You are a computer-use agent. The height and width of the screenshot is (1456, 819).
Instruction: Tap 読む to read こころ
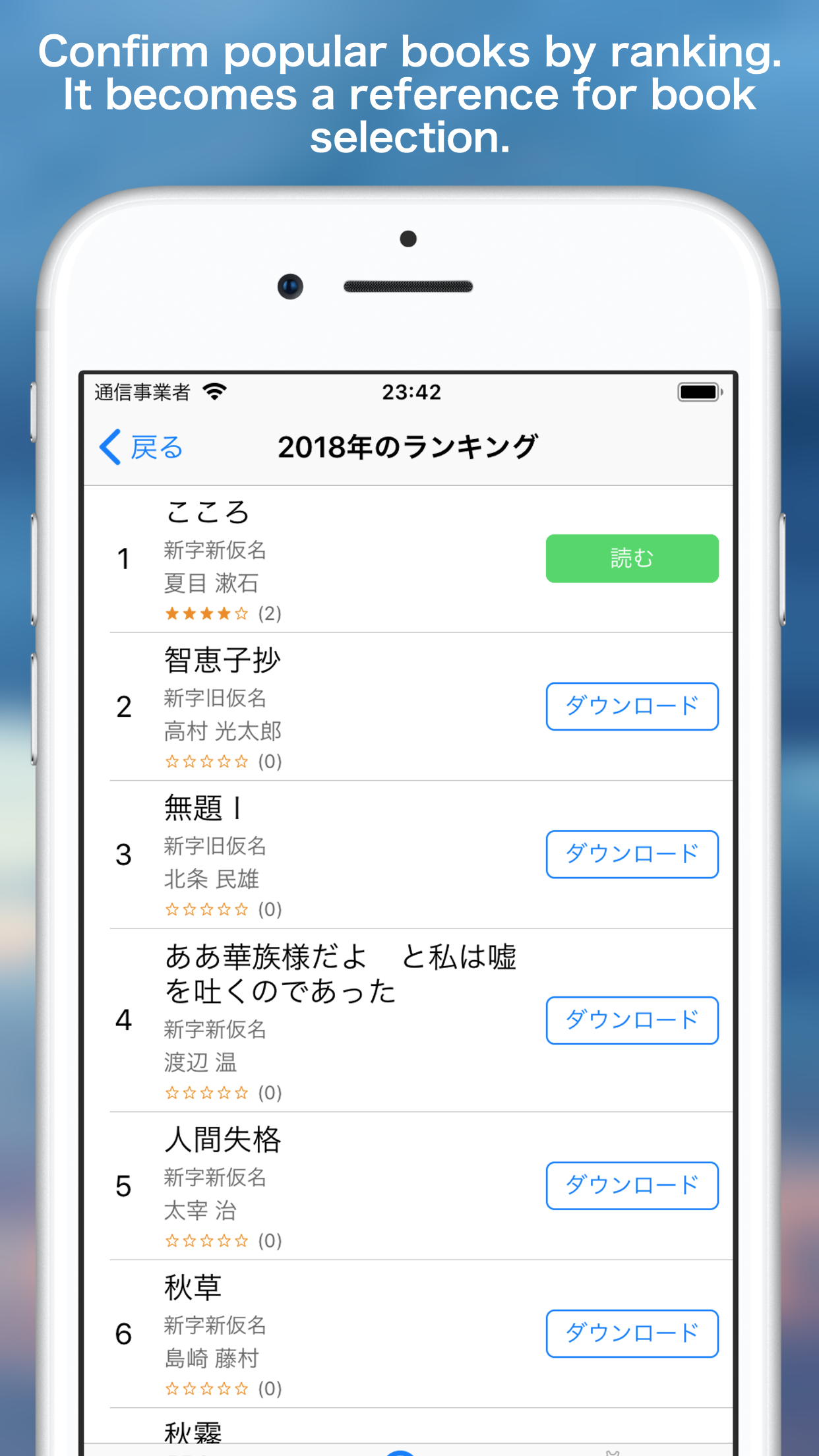click(631, 559)
